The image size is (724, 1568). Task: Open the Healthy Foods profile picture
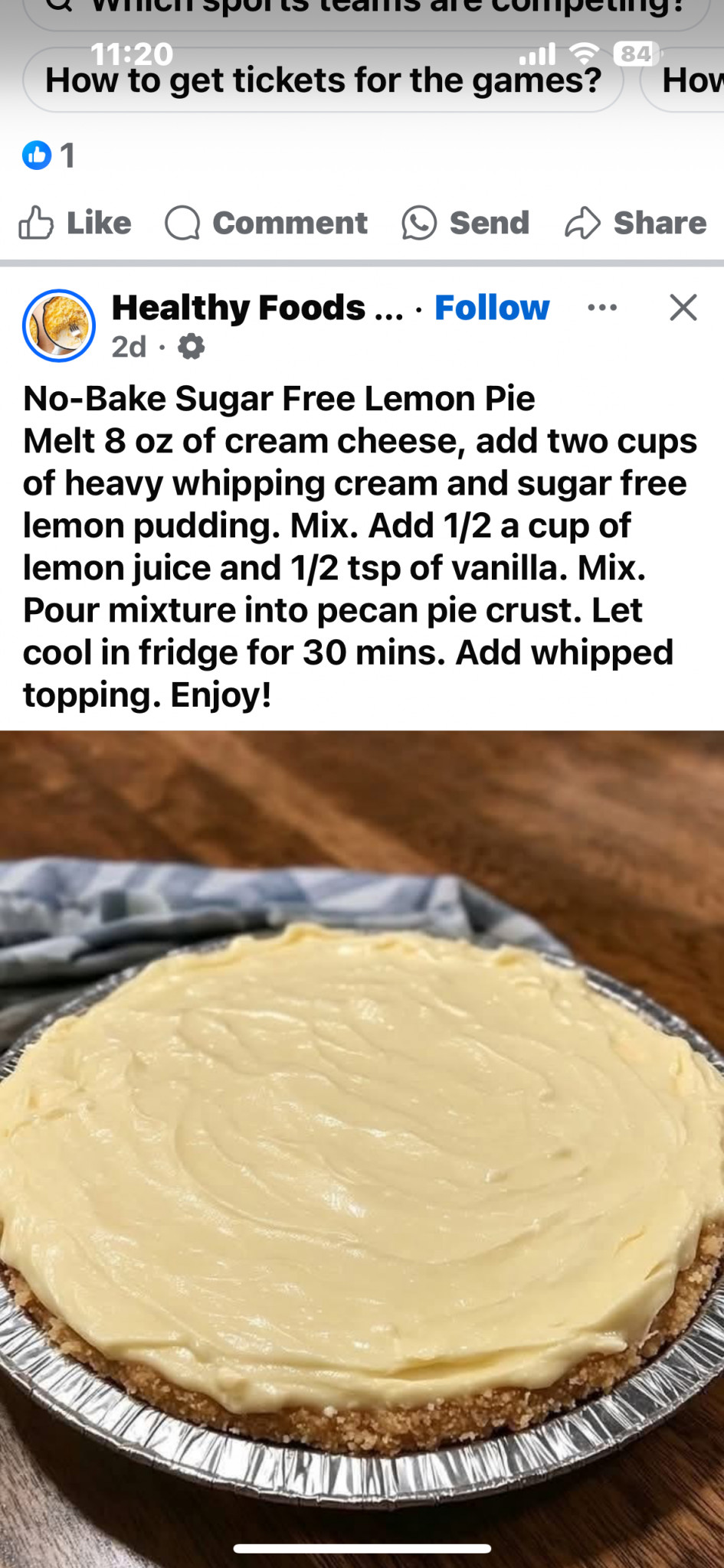coord(59,325)
